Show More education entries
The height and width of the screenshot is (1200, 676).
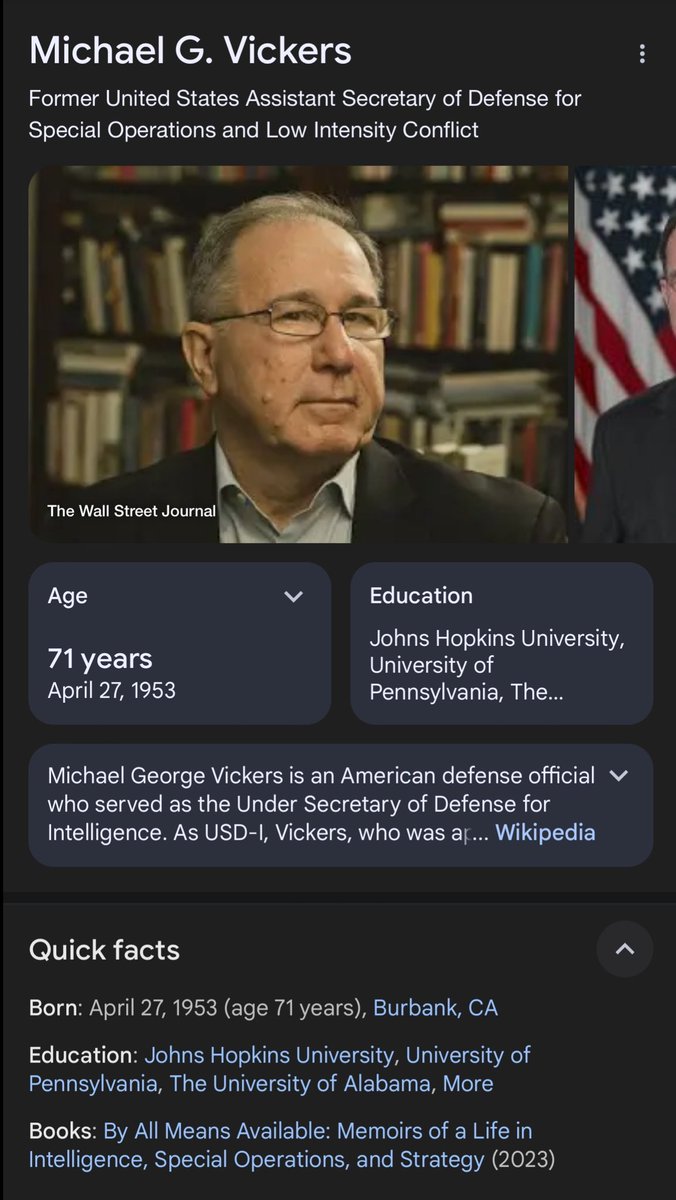pos(468,1084)
